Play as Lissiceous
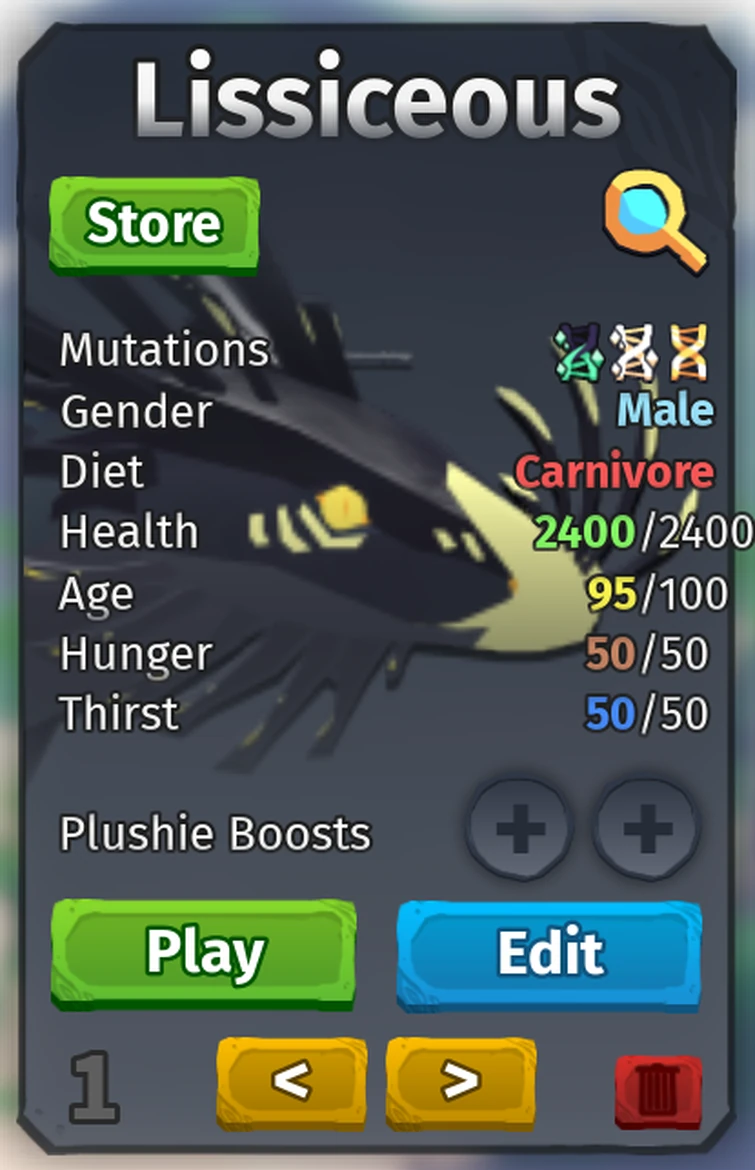This screenshot has height=1170, width=755. point(204,951)
